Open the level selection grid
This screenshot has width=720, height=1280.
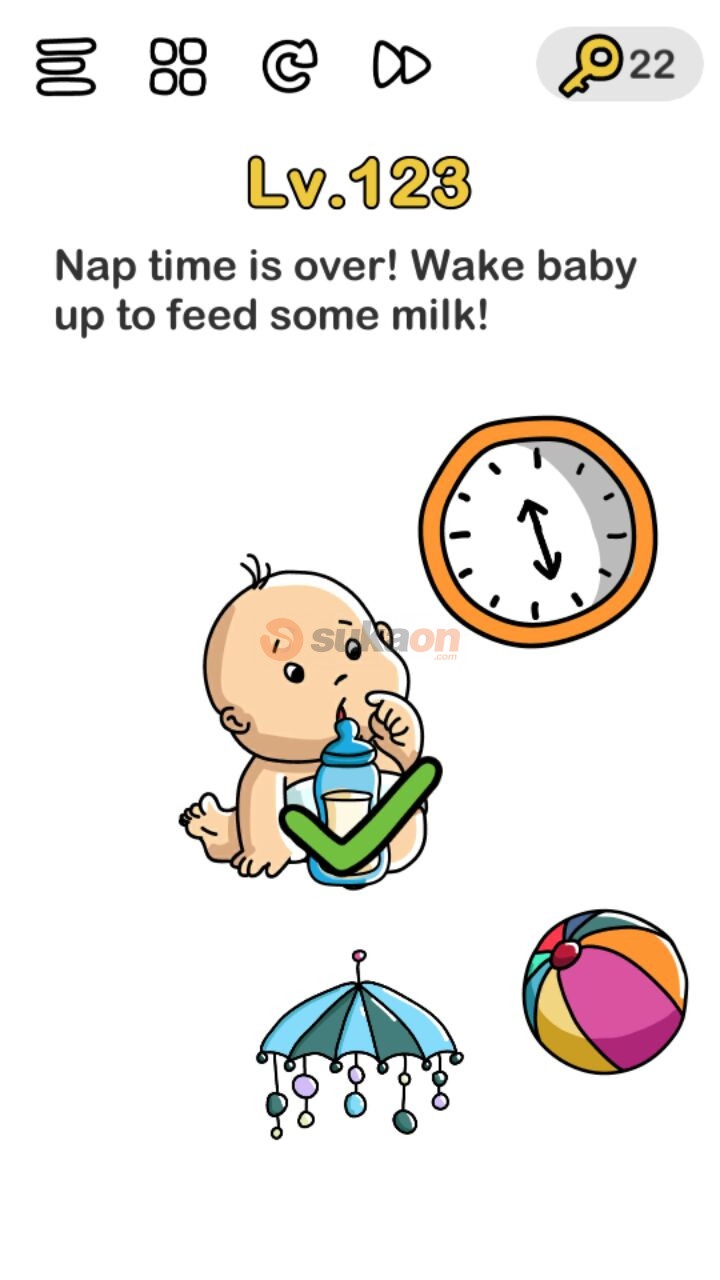(178, 66)
